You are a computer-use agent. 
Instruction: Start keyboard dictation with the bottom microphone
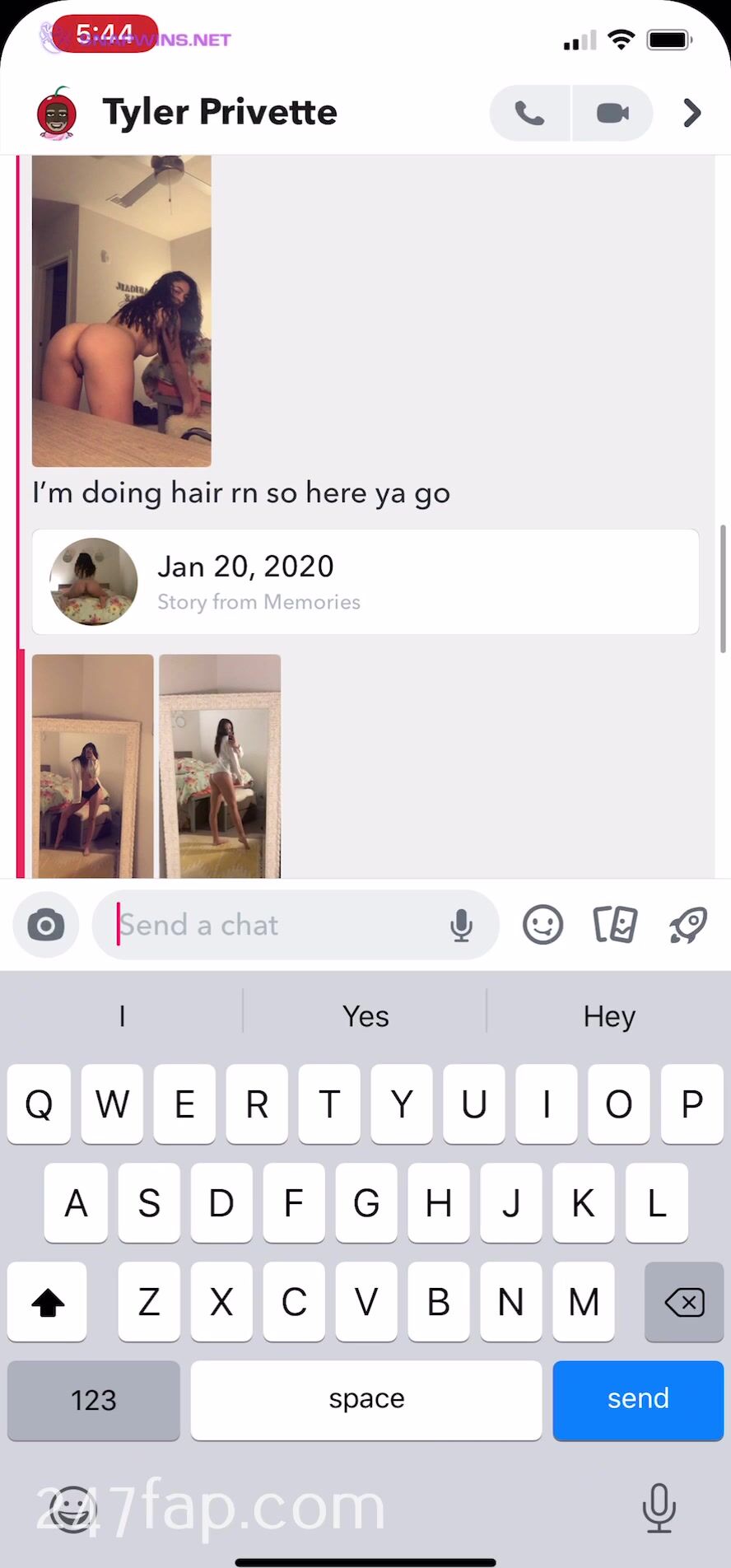click(x=659, y=1507)
